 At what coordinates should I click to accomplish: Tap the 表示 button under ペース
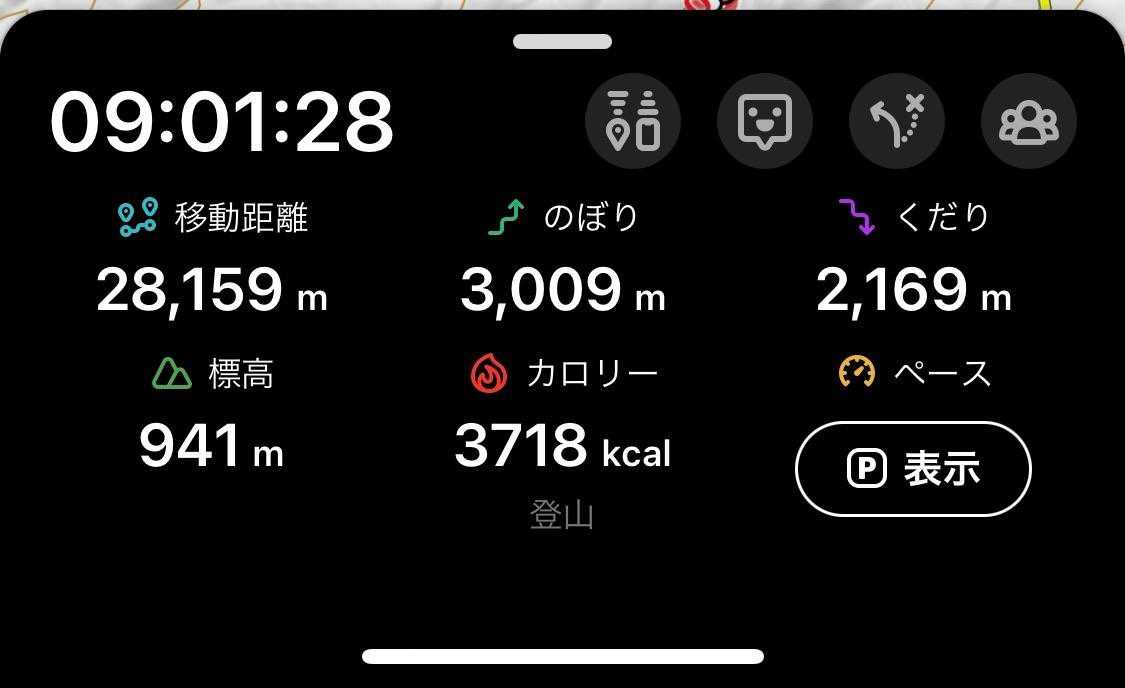(913, 469)
